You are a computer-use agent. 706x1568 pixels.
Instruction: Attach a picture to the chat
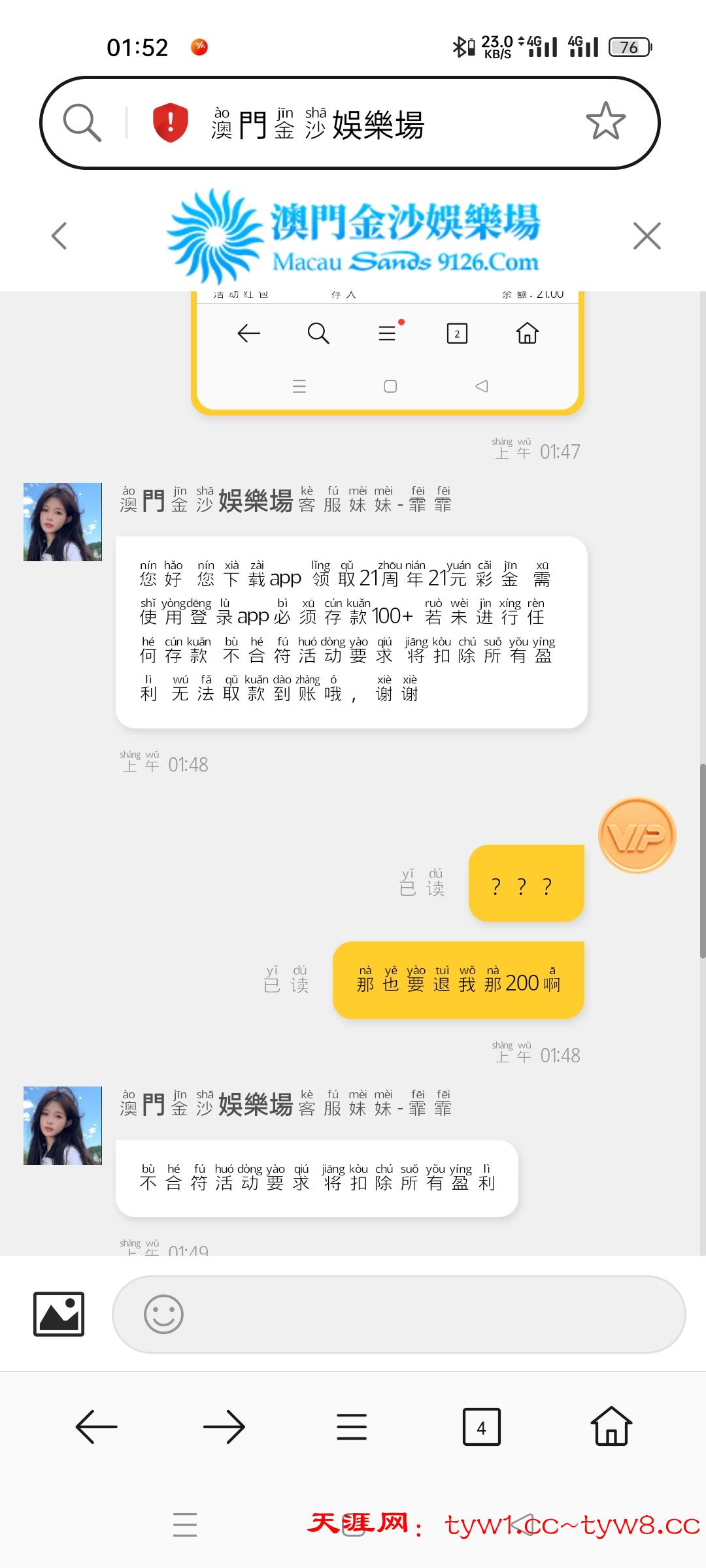[59, 1314]
